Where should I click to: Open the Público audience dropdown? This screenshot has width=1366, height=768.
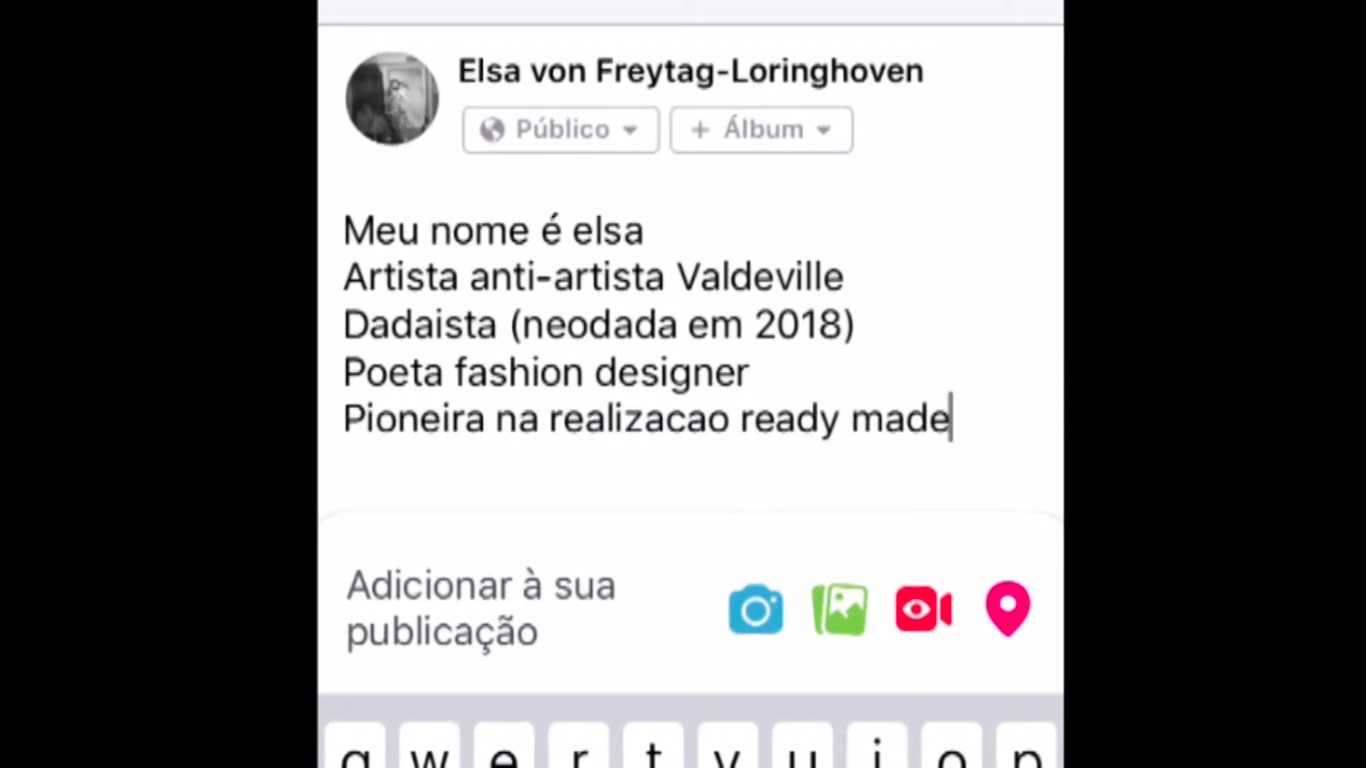click(560, 130)
